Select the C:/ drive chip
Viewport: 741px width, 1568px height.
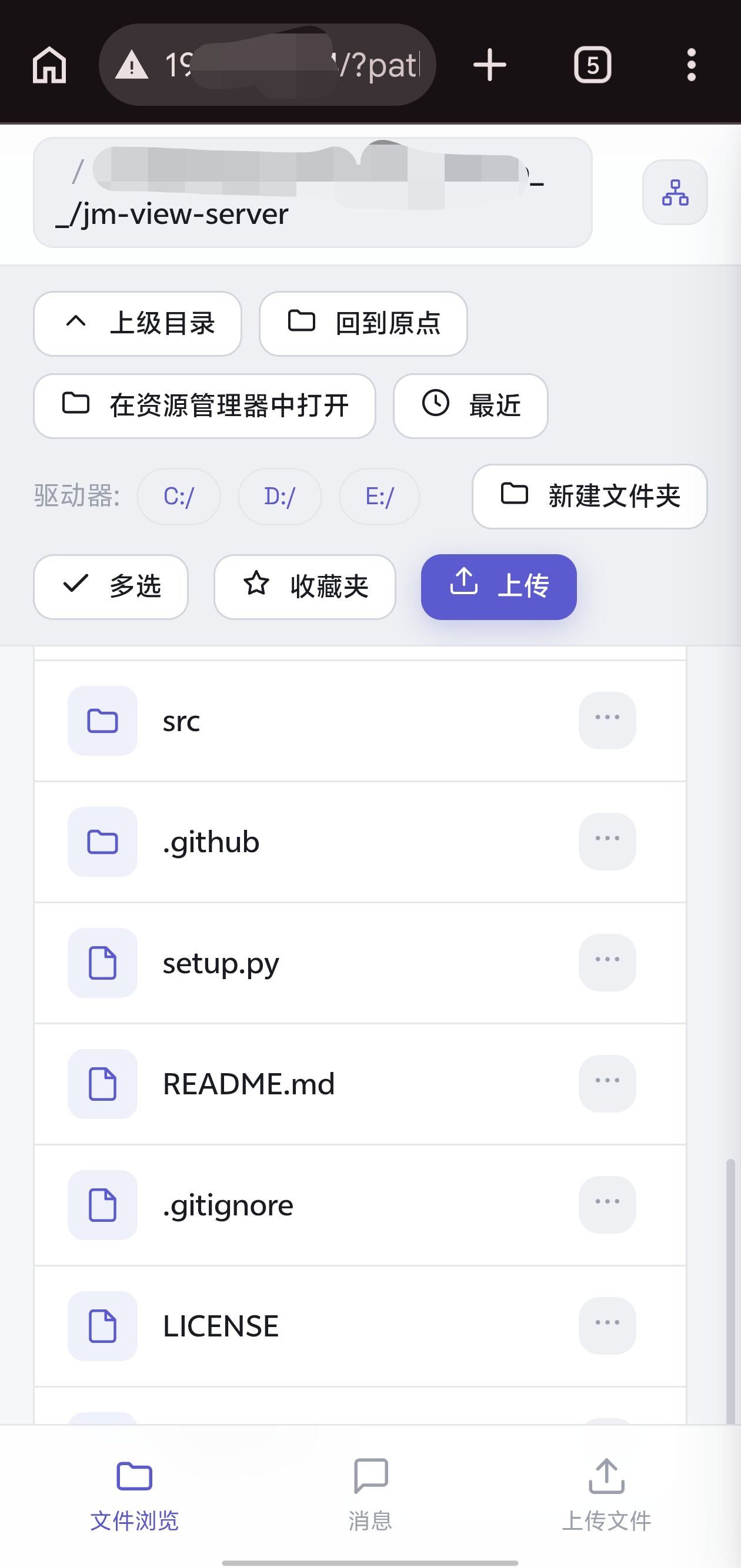click(178, 497)
